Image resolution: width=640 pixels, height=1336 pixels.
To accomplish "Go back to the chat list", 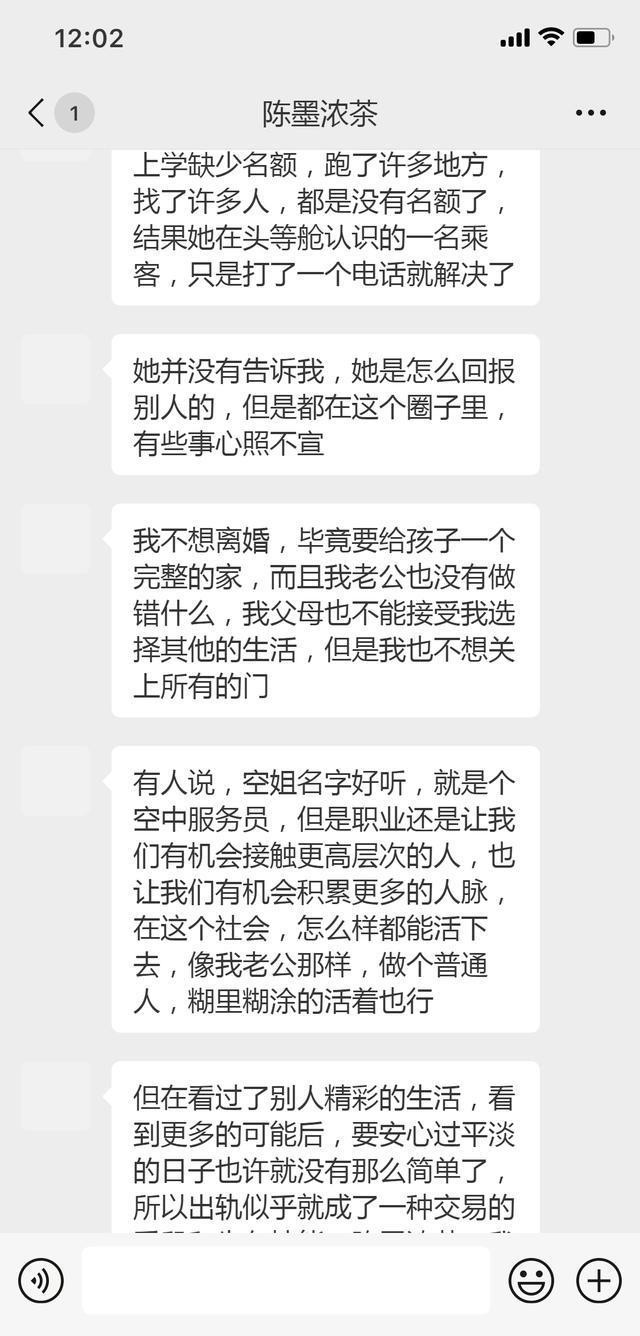I will click(x=37, y=113).
